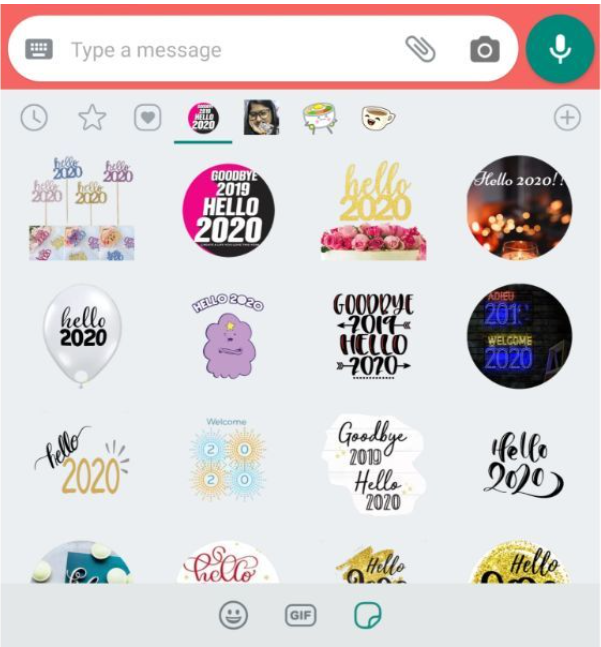Add new sticker packs
The width and height of the screenshot is (601, 647).
(x=567, y=118)
